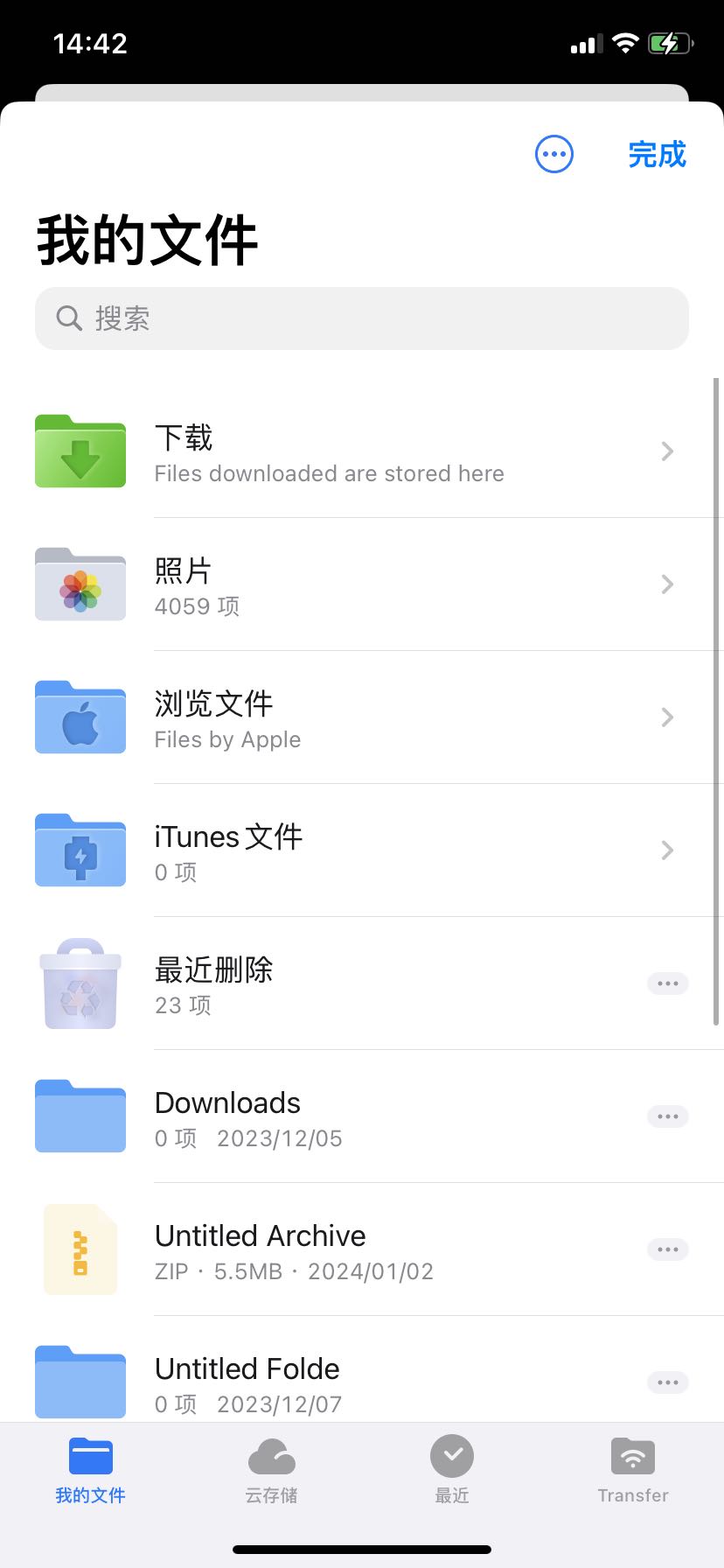Show options for 最近删除
724x1568 pixels.
(x=668, y=983)
